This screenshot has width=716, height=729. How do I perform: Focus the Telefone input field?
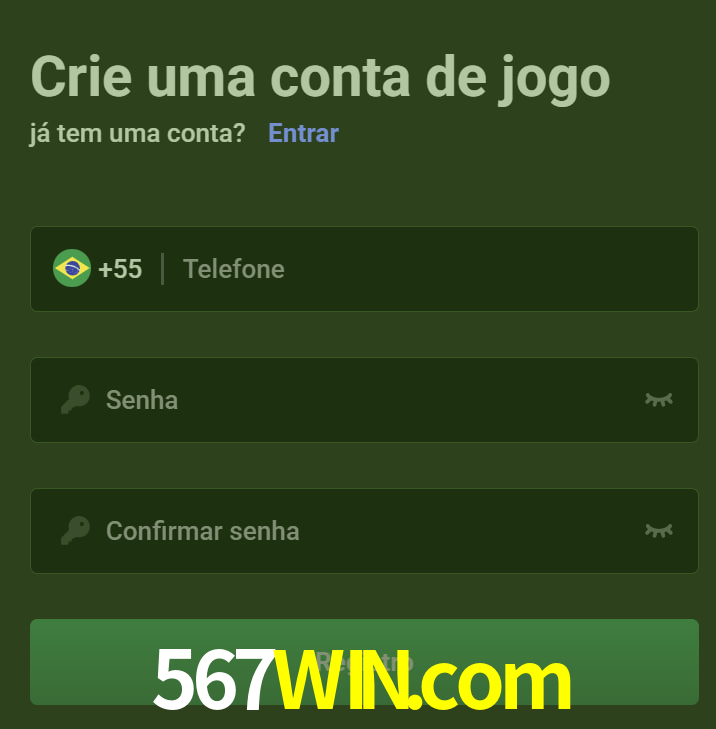click(420, 269)
